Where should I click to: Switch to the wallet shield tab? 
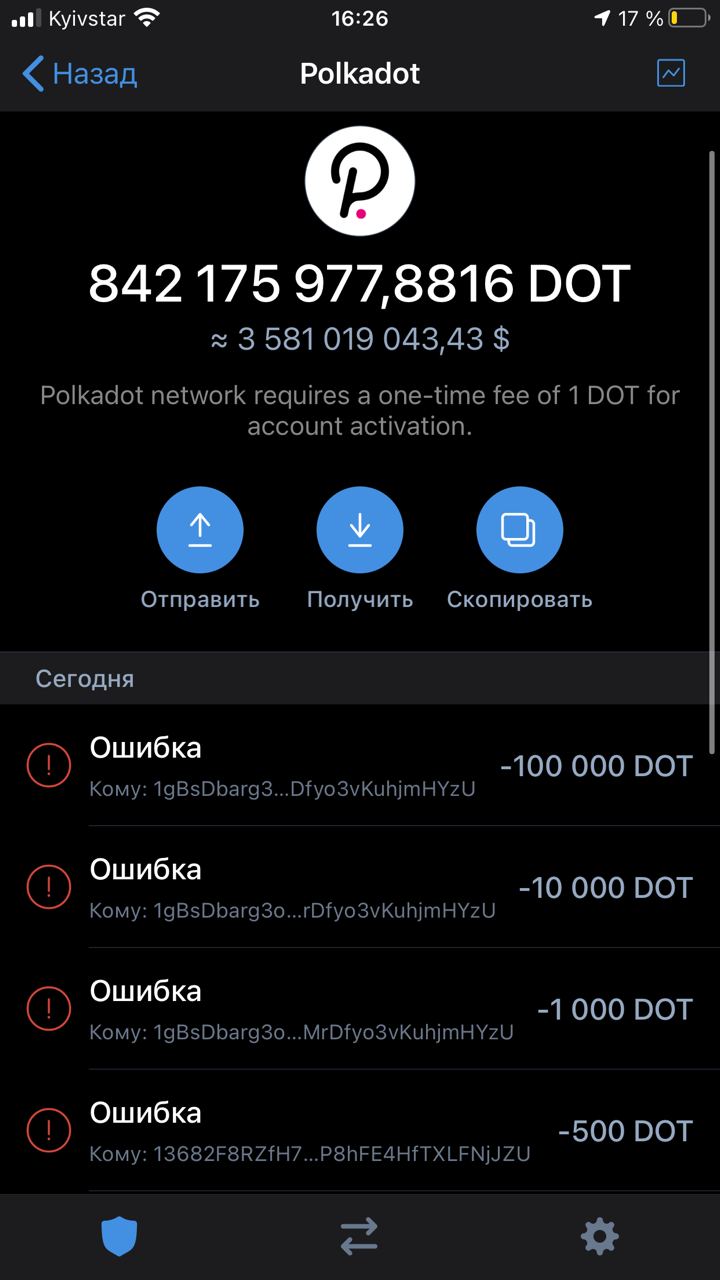pyautogui.click(x=119, y=1237)
